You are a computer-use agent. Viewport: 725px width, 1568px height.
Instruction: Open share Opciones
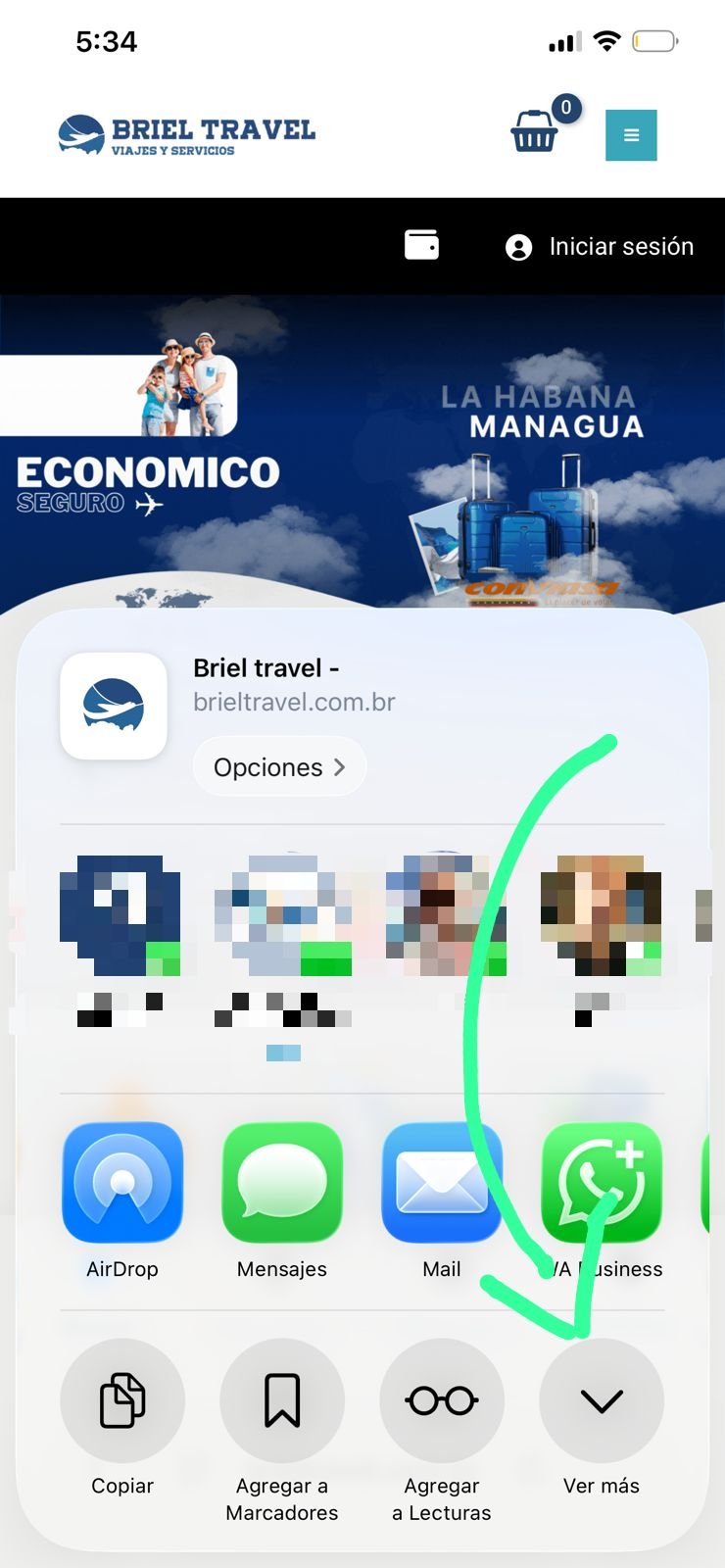click(279, 767)
